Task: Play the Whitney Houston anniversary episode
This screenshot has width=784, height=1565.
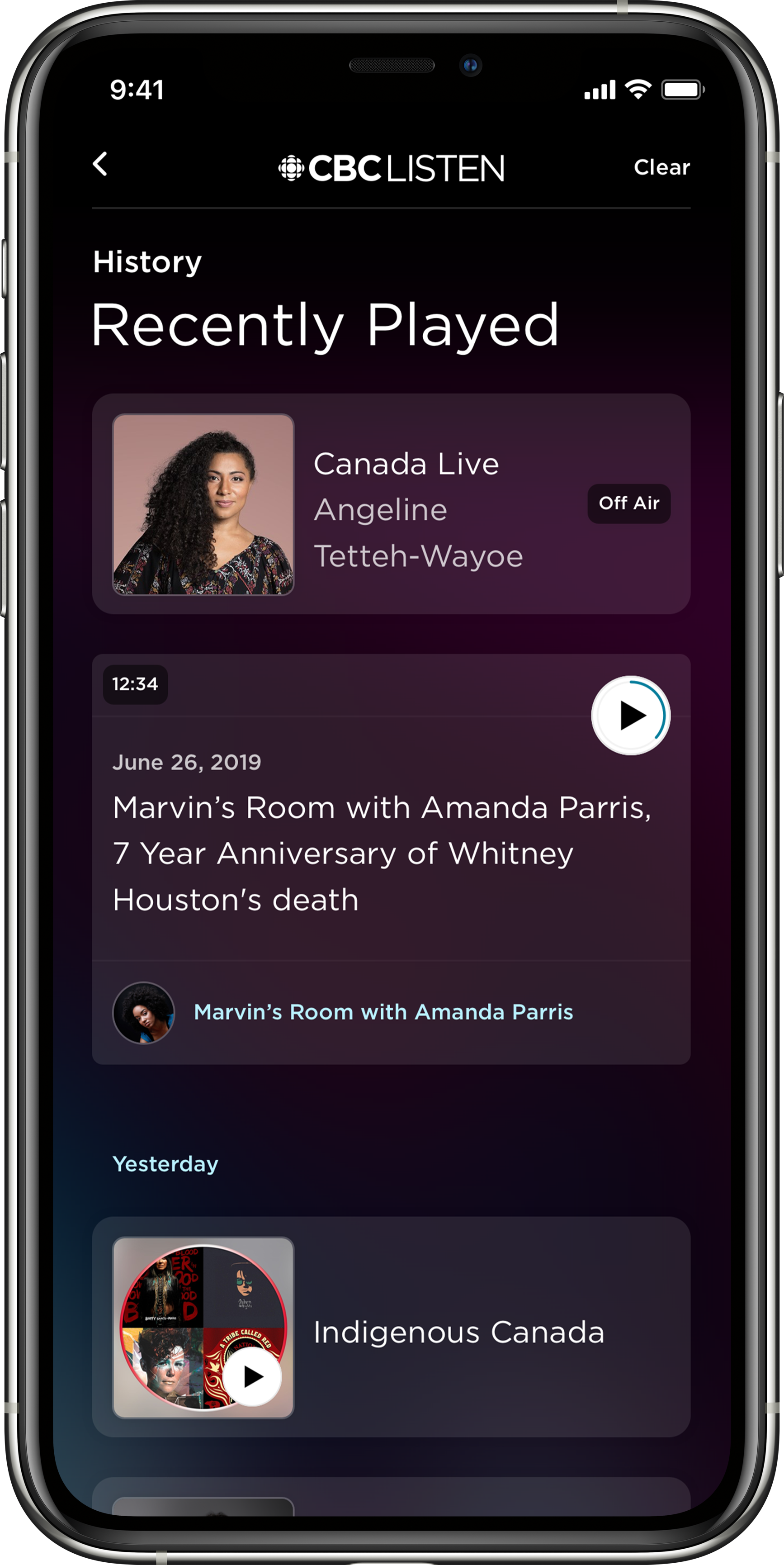Action: click(630, 715)
